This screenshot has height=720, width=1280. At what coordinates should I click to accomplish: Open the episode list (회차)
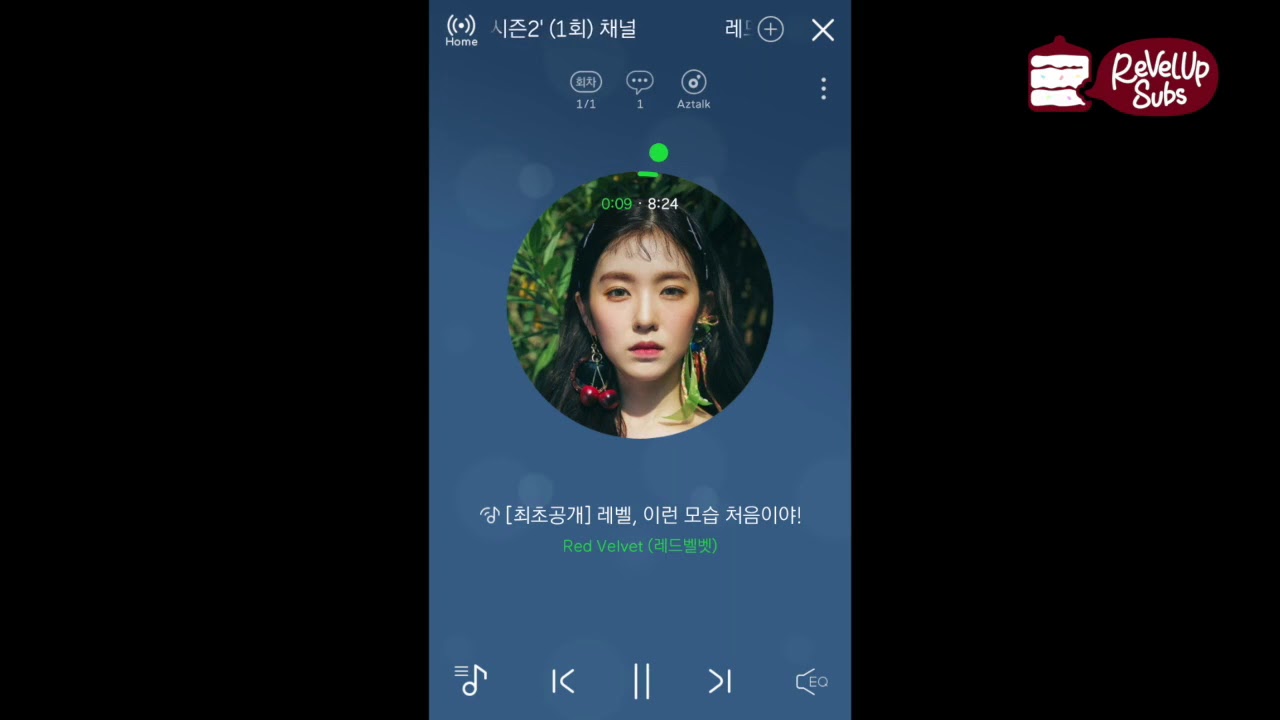586,88
